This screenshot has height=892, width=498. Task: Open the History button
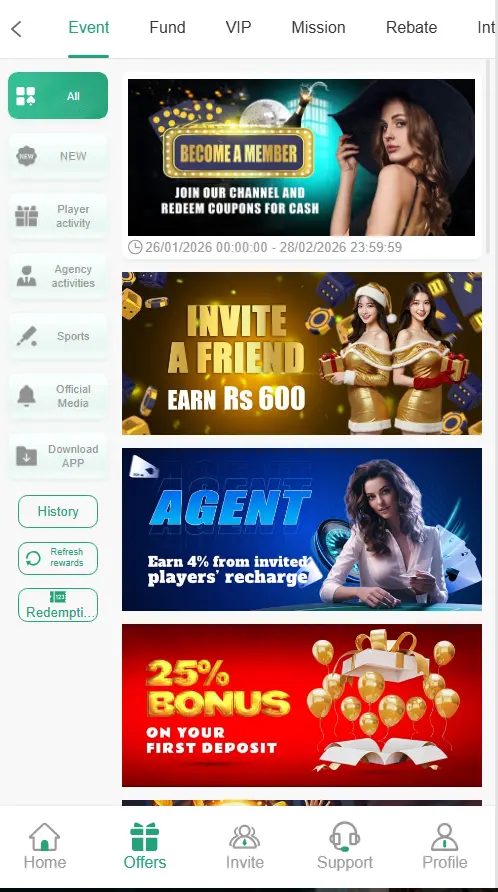click(58, 511)
